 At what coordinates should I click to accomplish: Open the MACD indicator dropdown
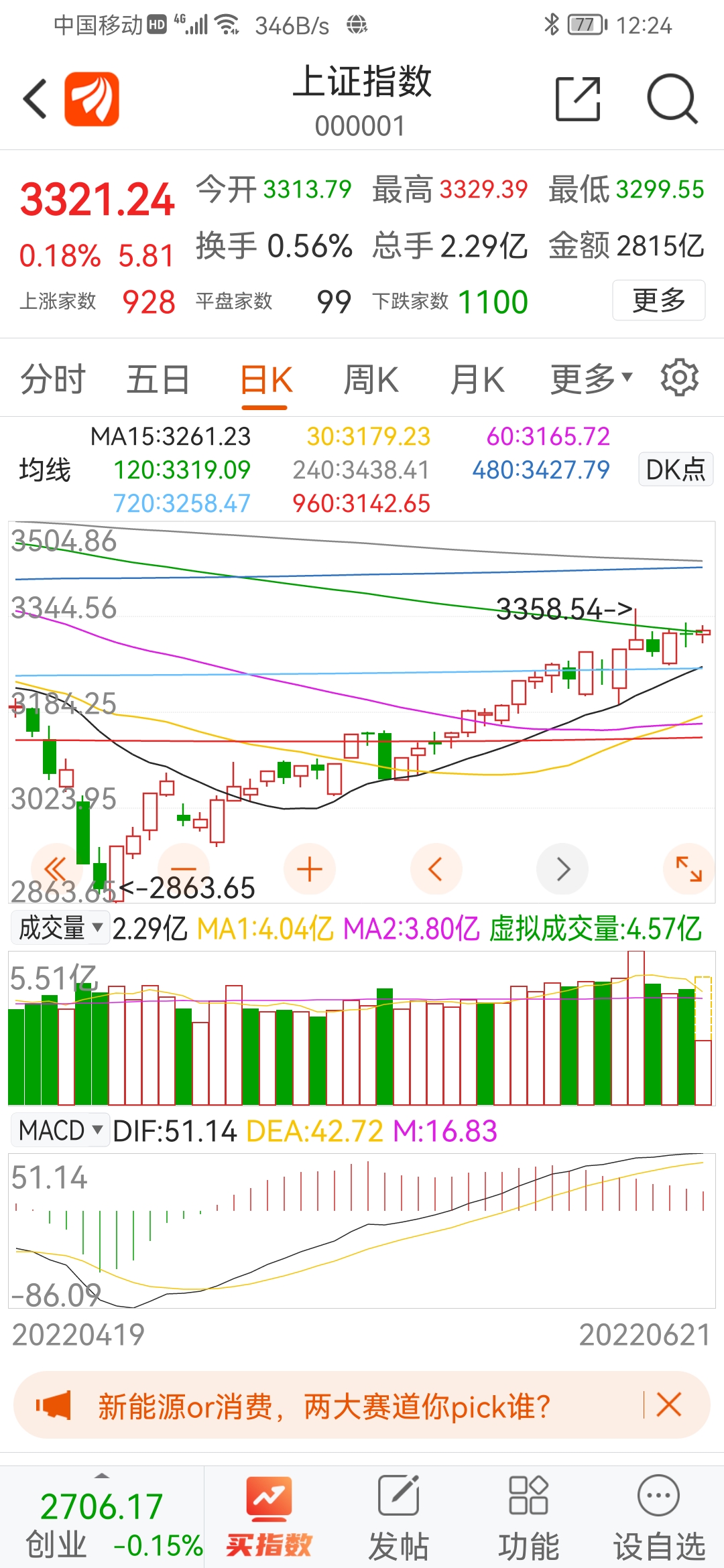[60, 1130]
